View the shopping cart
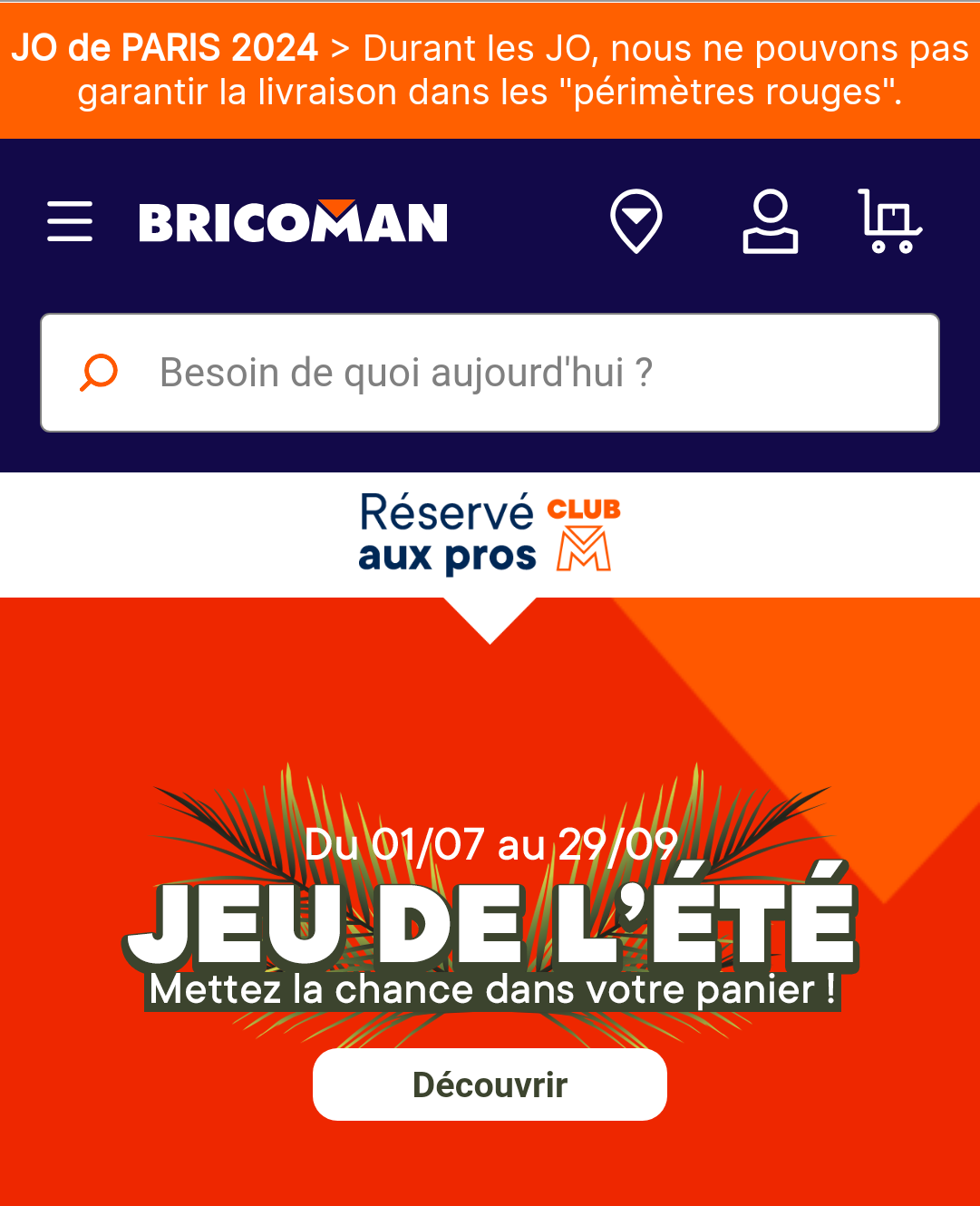980x1206 pixels. pos(889,221)
